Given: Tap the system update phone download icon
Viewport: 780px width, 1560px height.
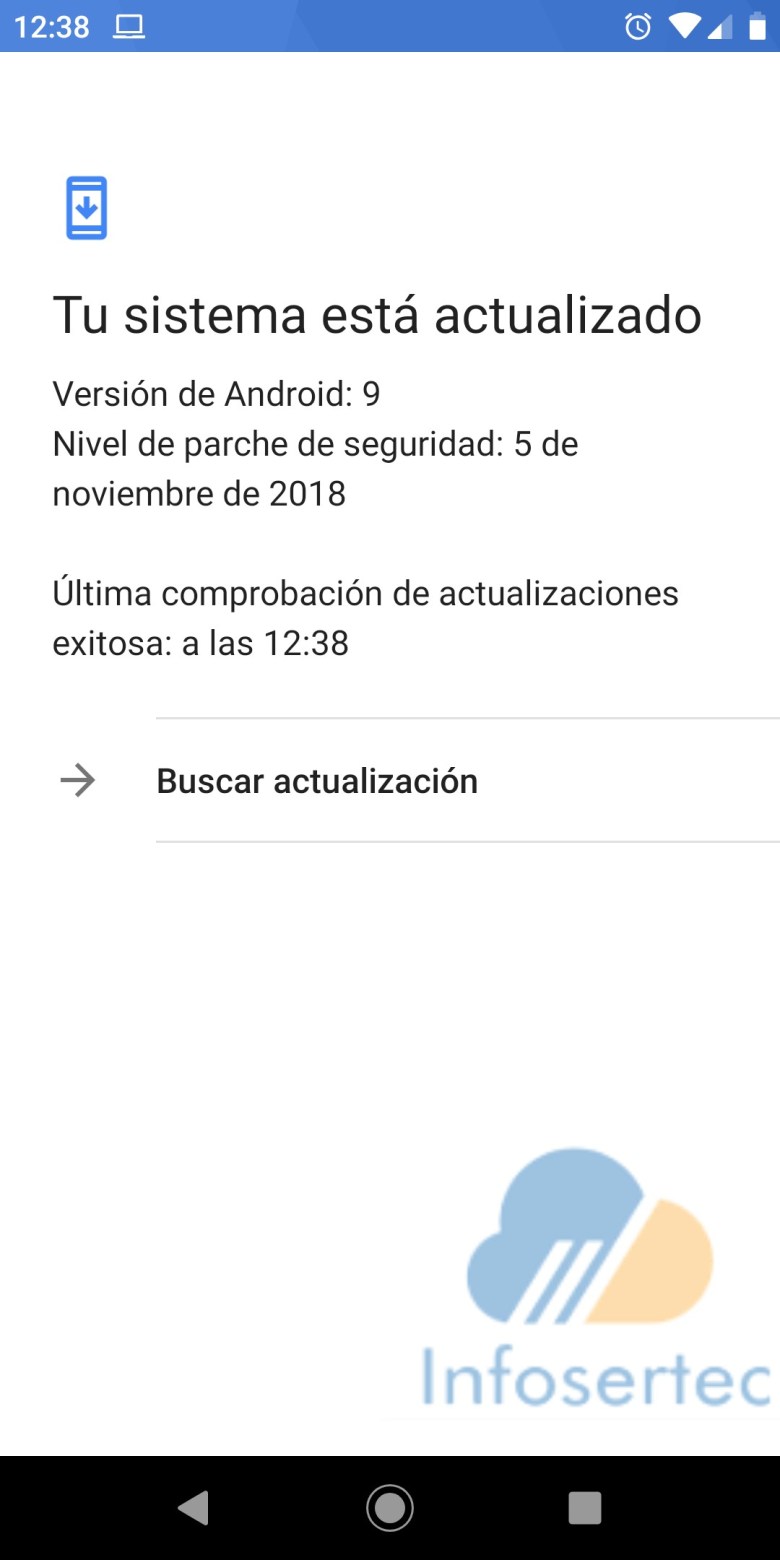Looking at the screenshot, I should click(86, 207).
